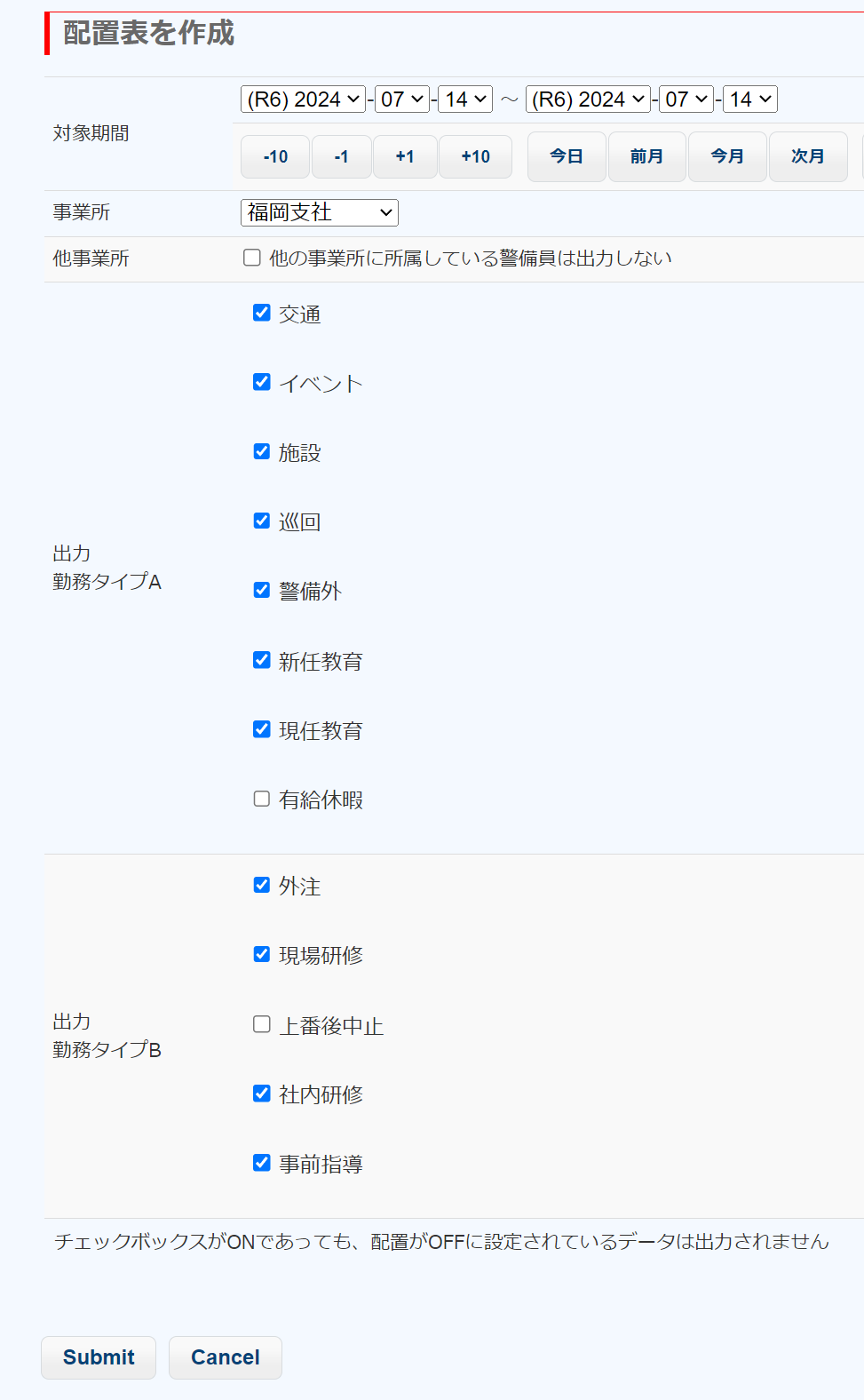
Task: Open the start month dropdown
Action: click(402, 99)
